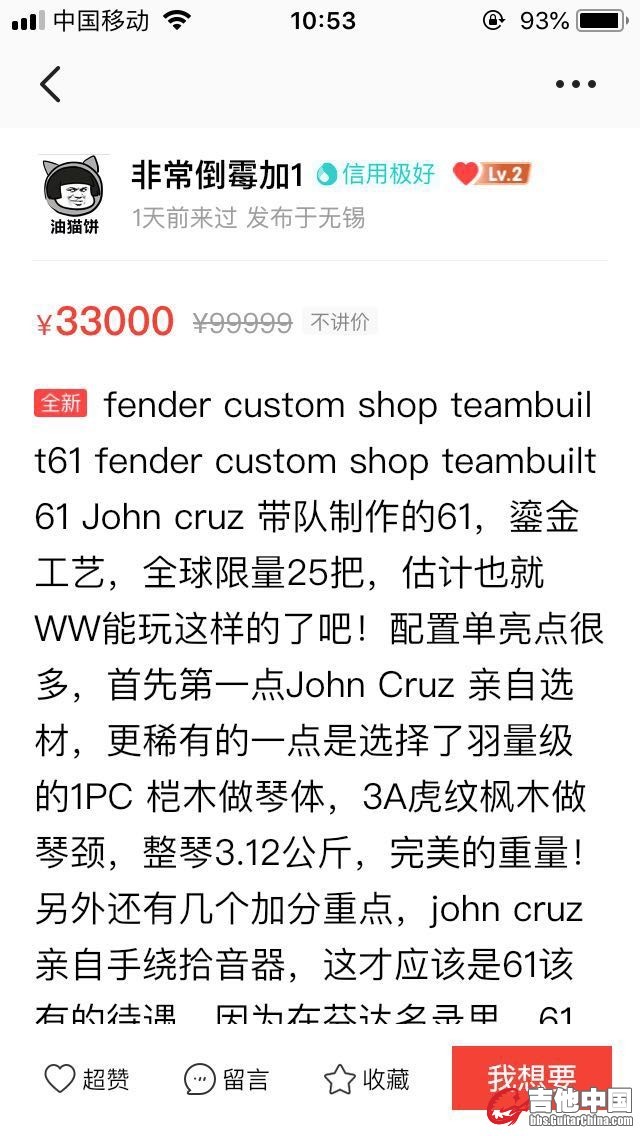Open seller 非常倒霉加1's profile avatar
640x1136 pixels.
pos(74,191)
